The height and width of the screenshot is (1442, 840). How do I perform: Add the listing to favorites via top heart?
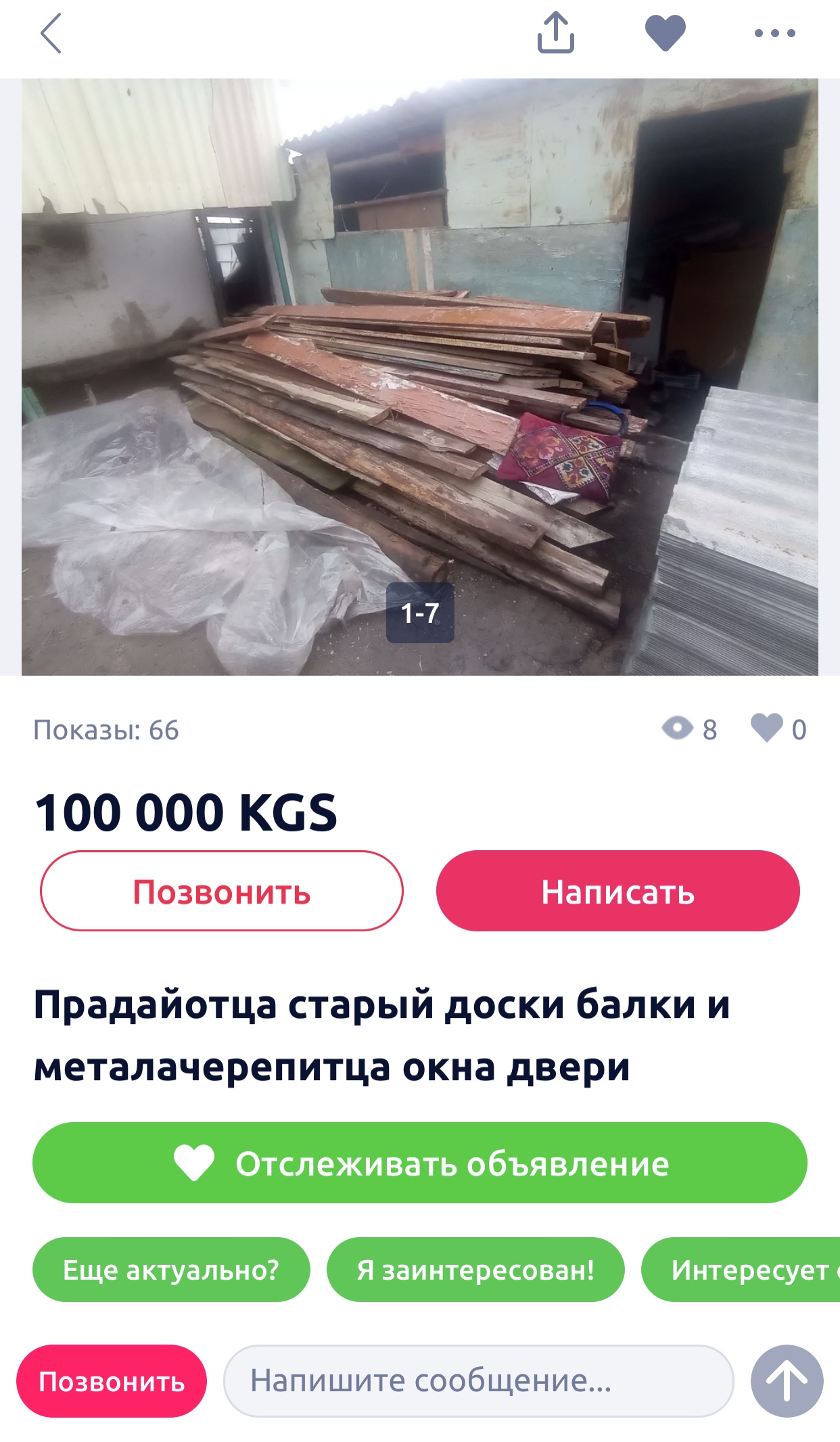[x=665, y=32]
